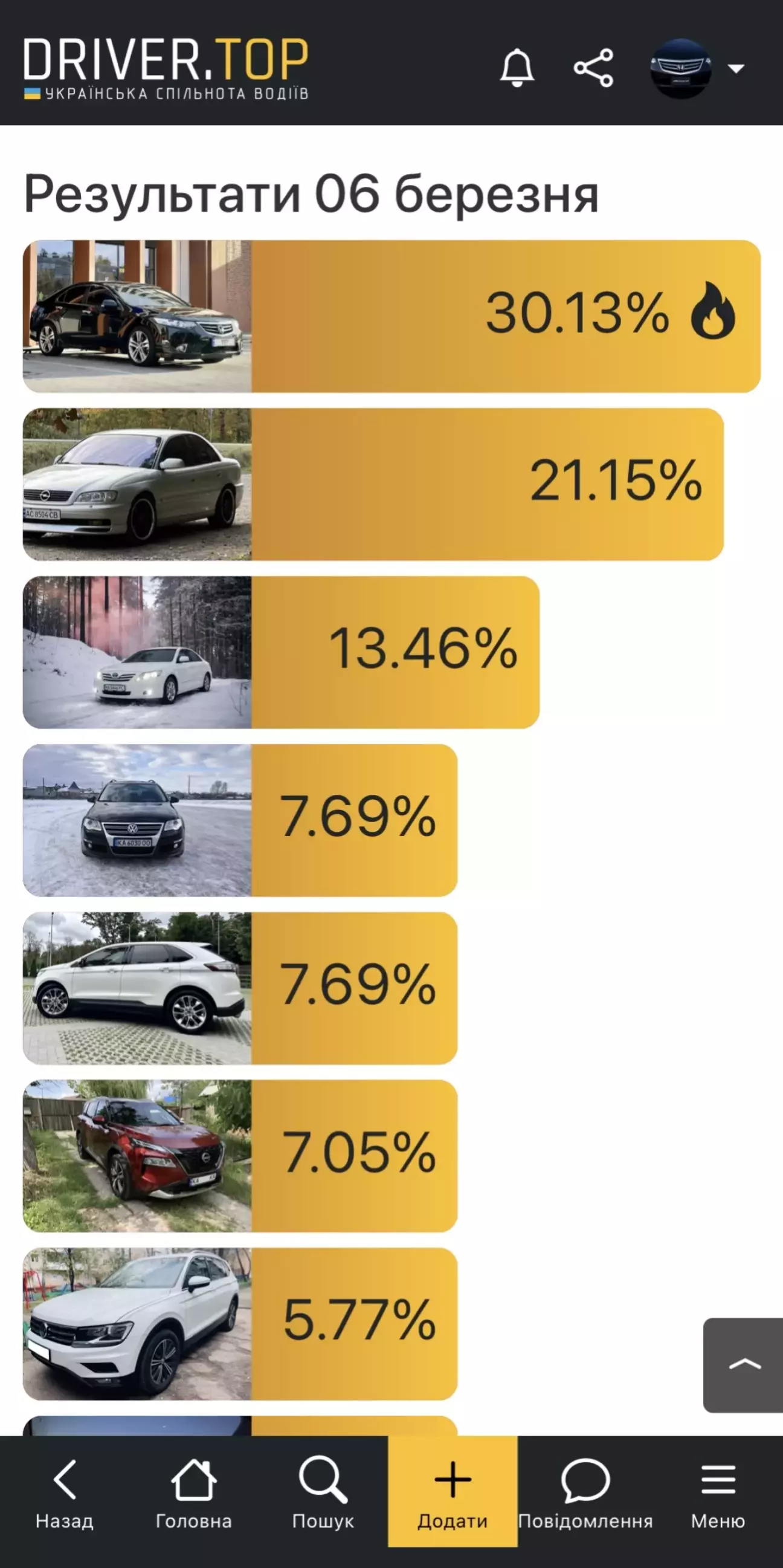Open the black Volkswagen 7.69% result
Viewport: 783px width, 1568px height.
pyautogui.click(x=240, y=820)
